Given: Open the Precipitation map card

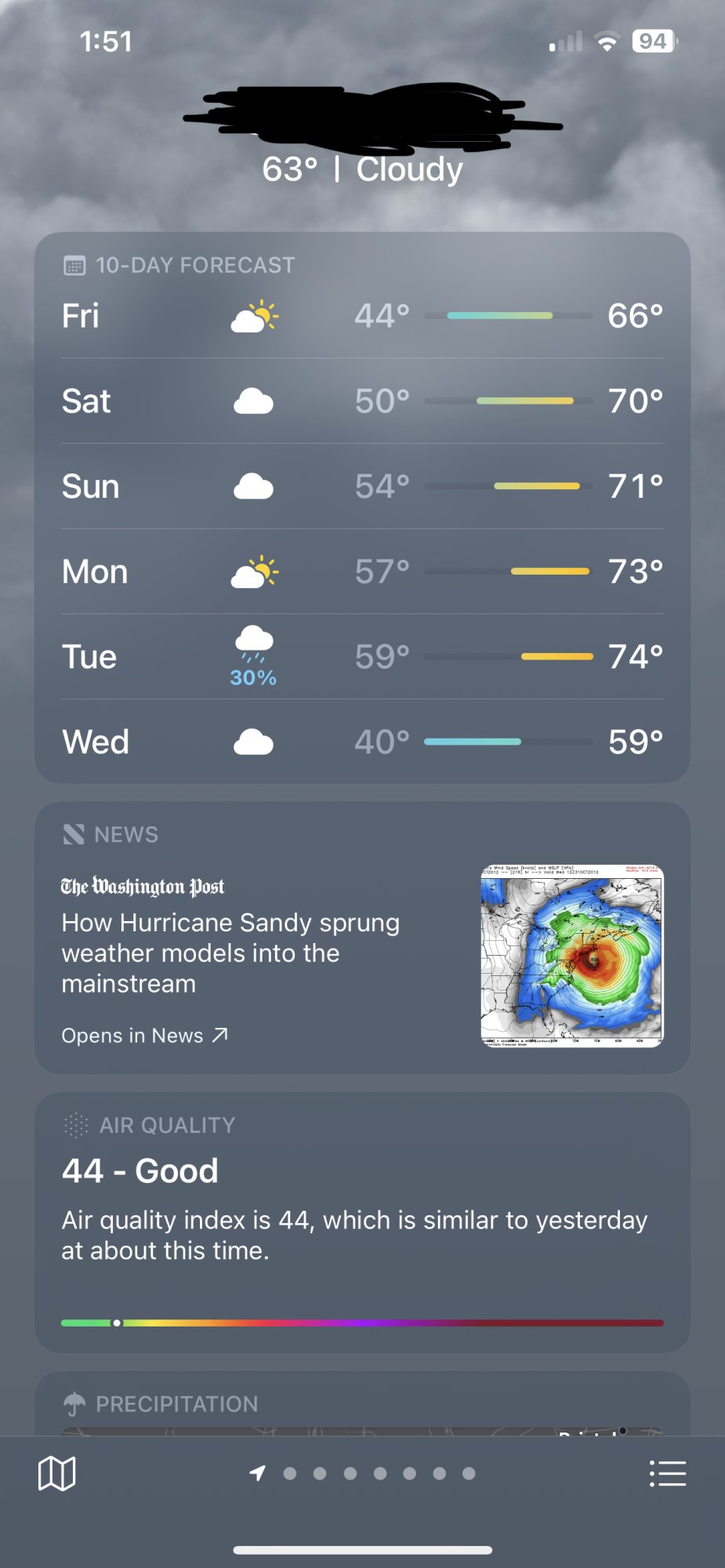Looking at the screenshot, I should point(362,1406).
